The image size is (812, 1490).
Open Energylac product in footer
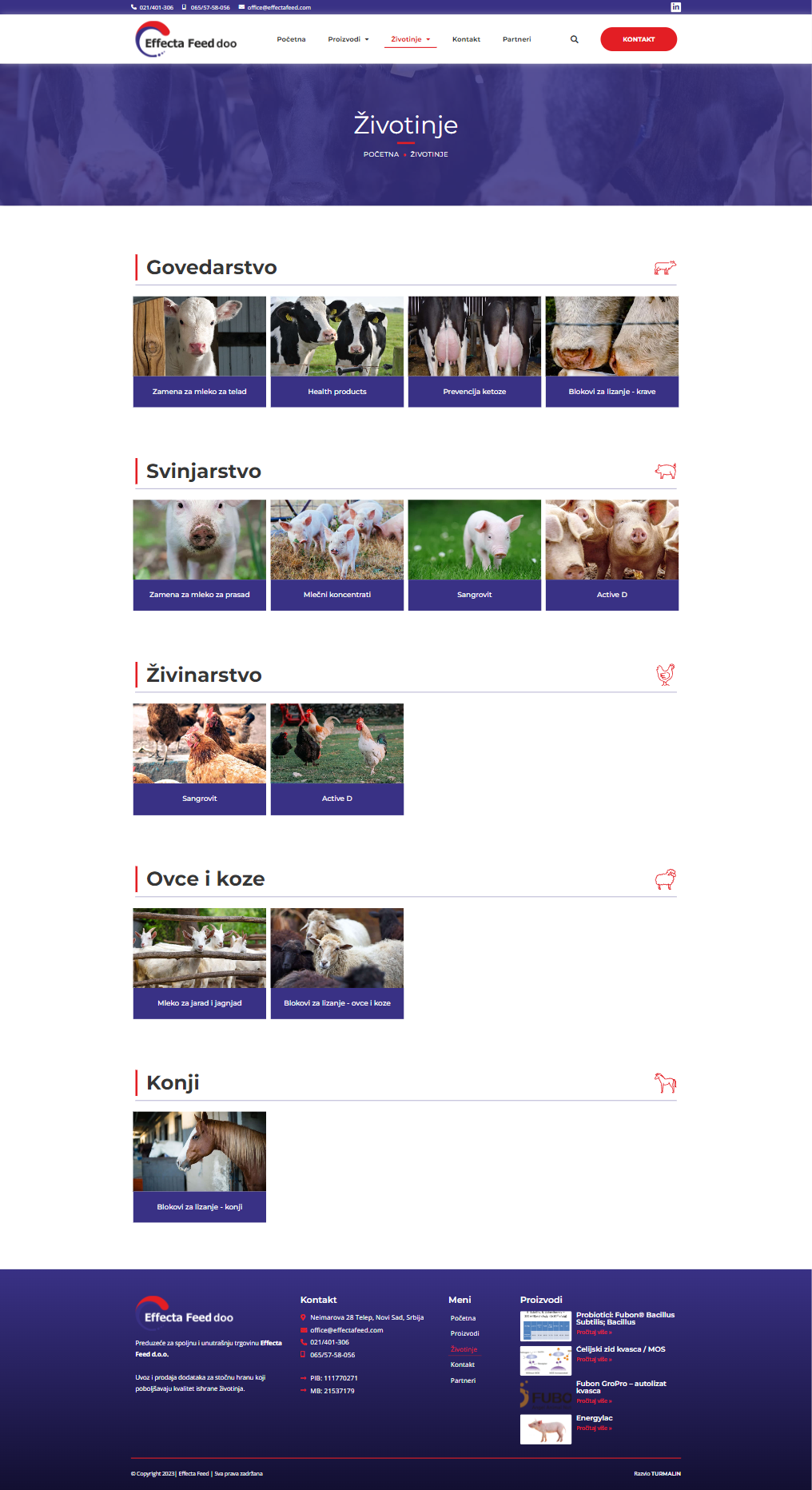[x=594, y=1418]
